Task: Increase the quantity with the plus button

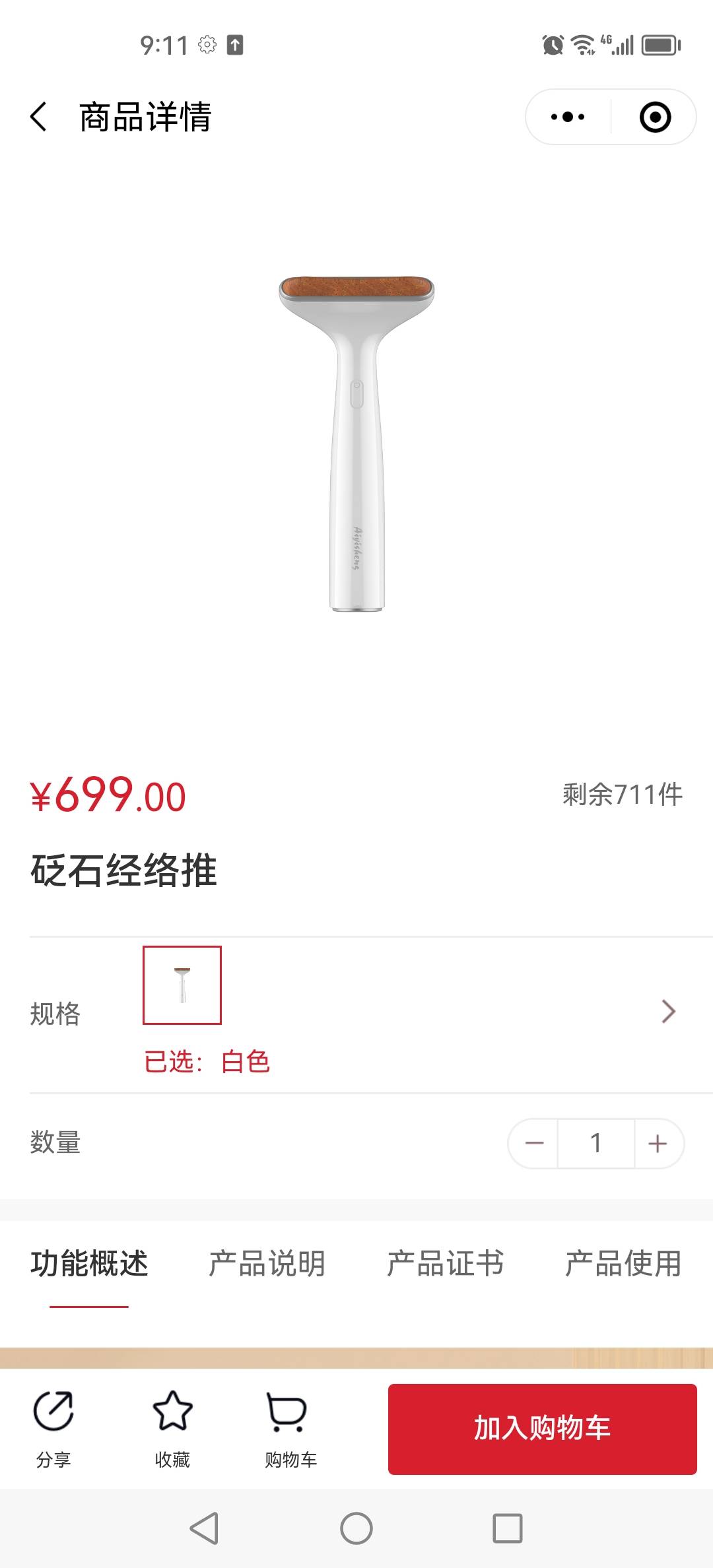Action: coord(658,1143)
